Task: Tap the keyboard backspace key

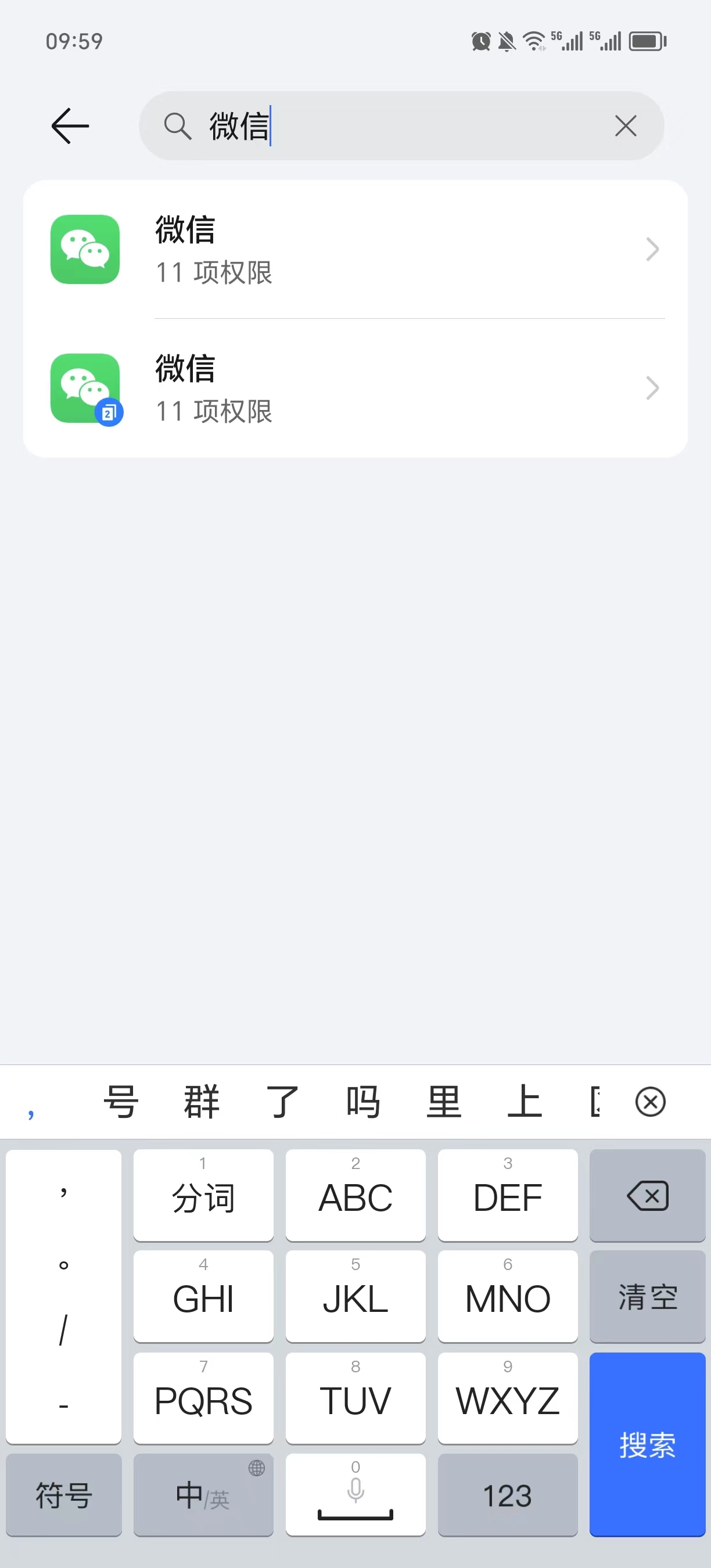Action: pyautogui.click(x=647, y=1196)
